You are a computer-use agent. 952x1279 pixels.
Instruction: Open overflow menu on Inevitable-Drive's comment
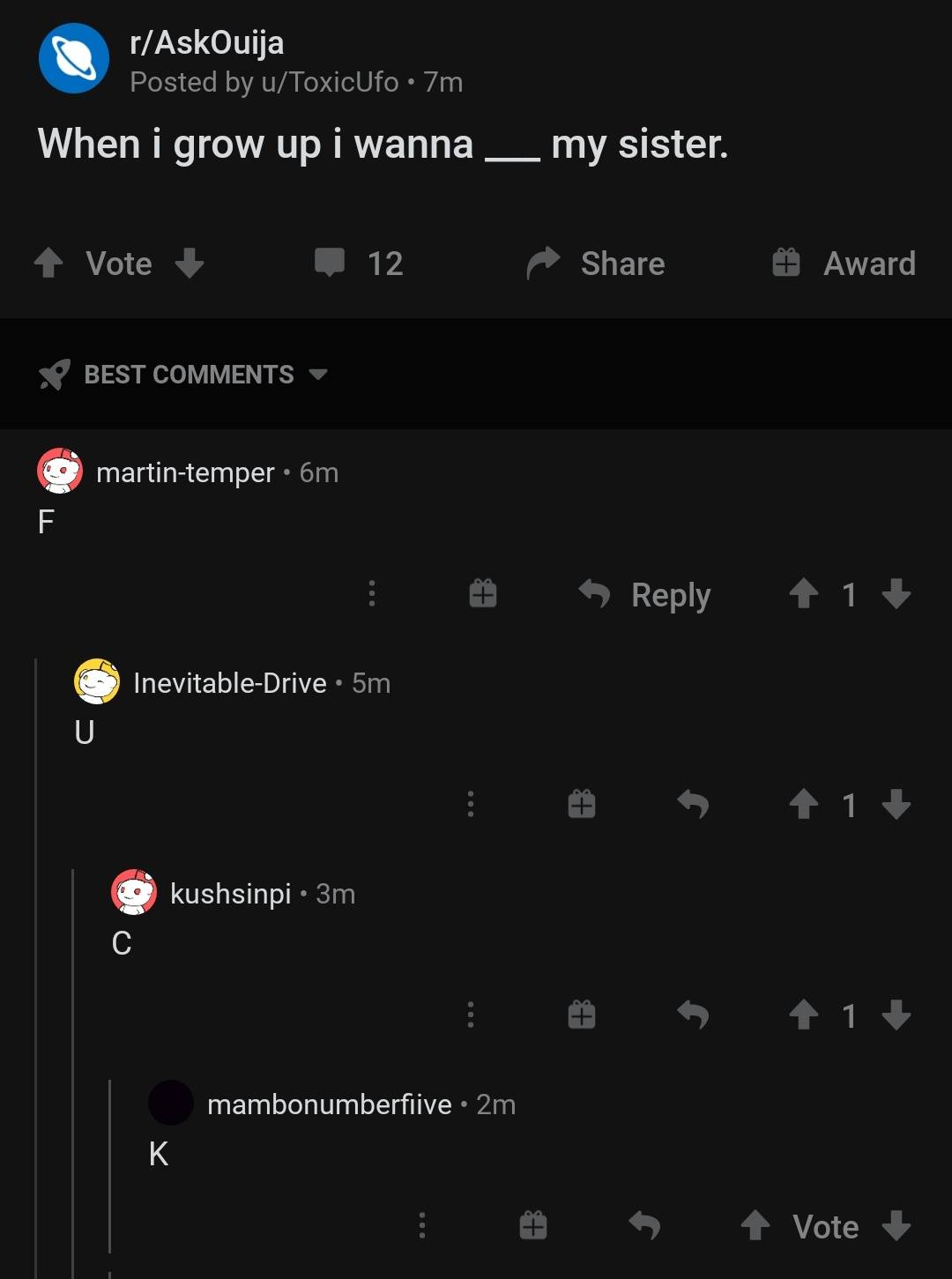[x=471, y=805]
